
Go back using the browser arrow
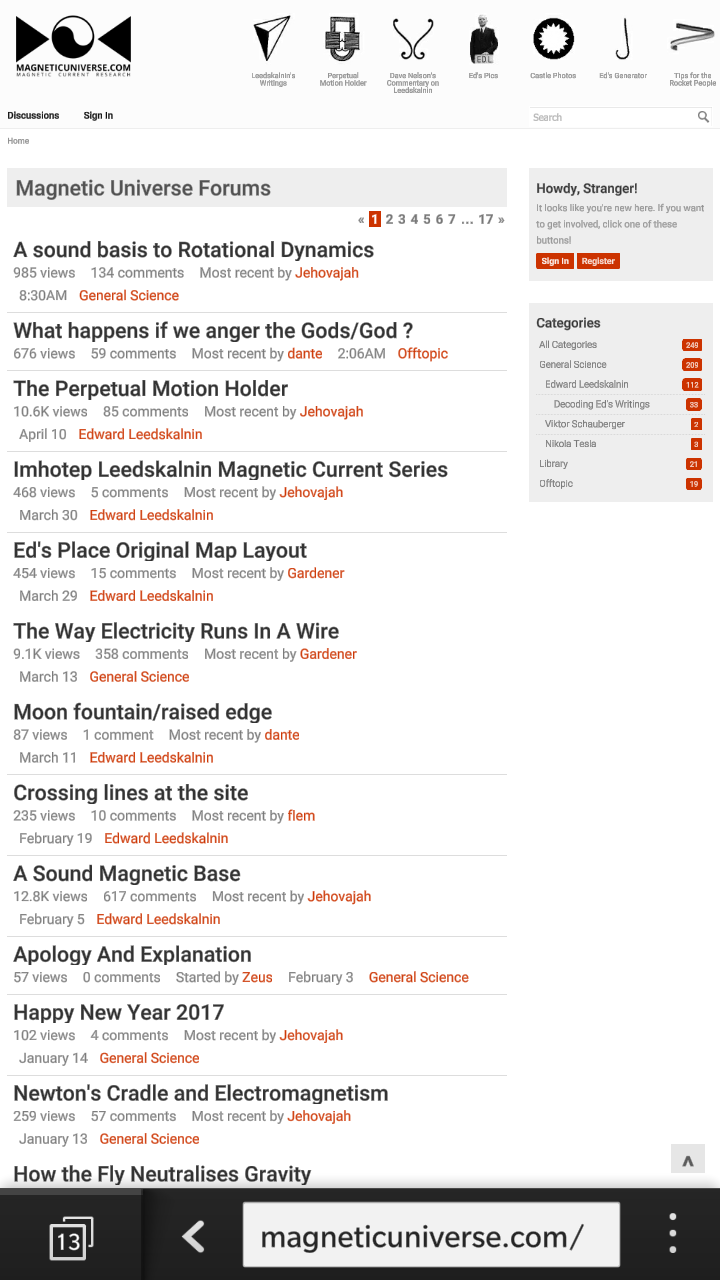tap(194, 1237)
